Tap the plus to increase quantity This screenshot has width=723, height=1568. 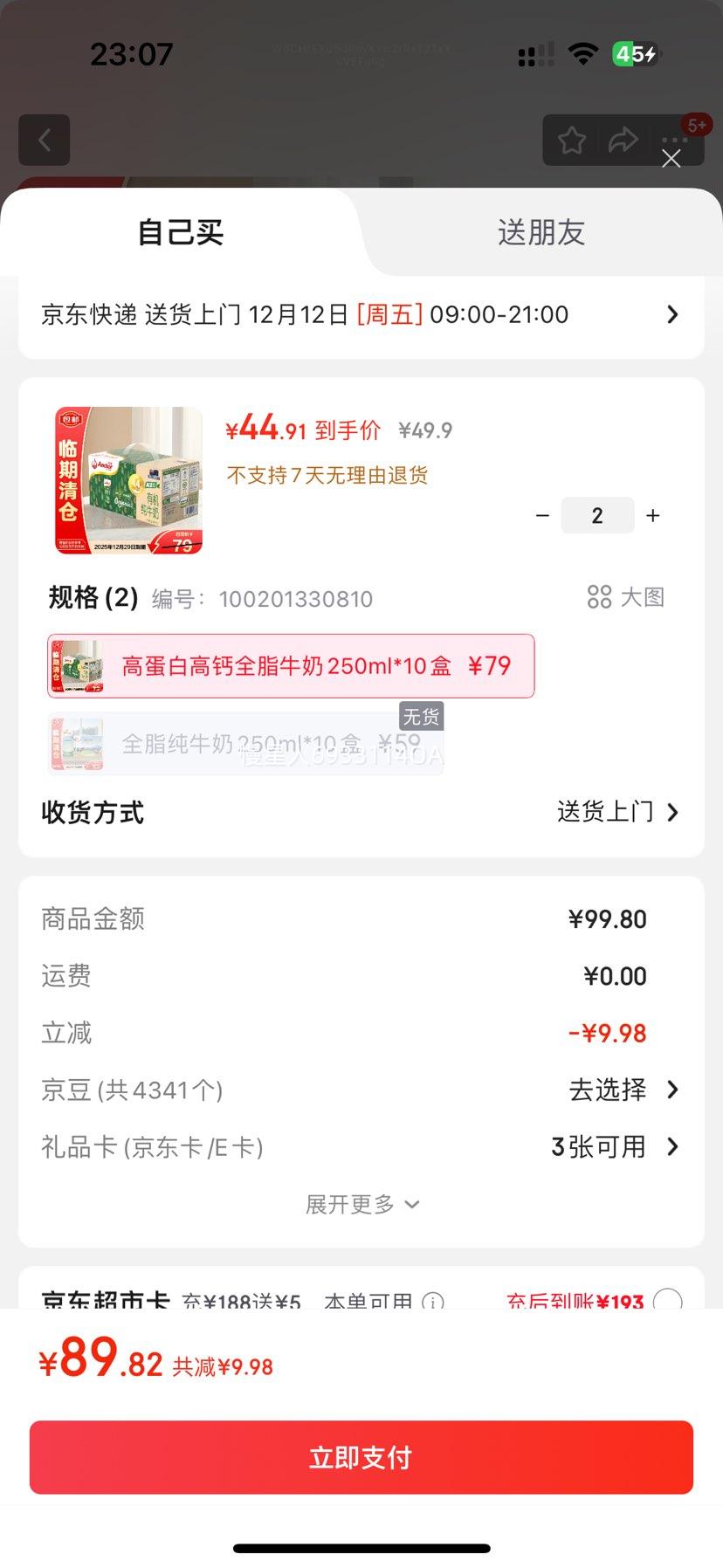[x=652, y=515]
